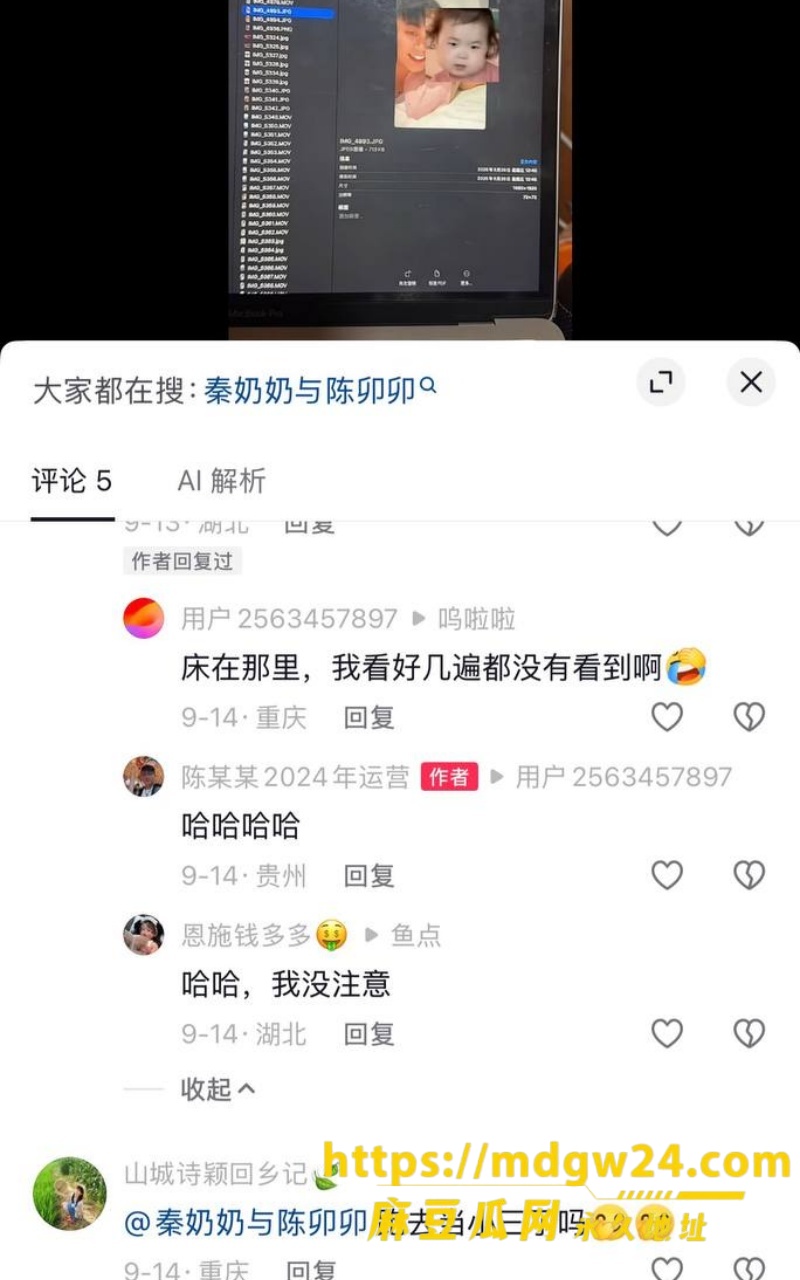Dislike the comment by 用户2563457897
The width and height of the screenshot is (800, 1280).
(x=749, y=717)
